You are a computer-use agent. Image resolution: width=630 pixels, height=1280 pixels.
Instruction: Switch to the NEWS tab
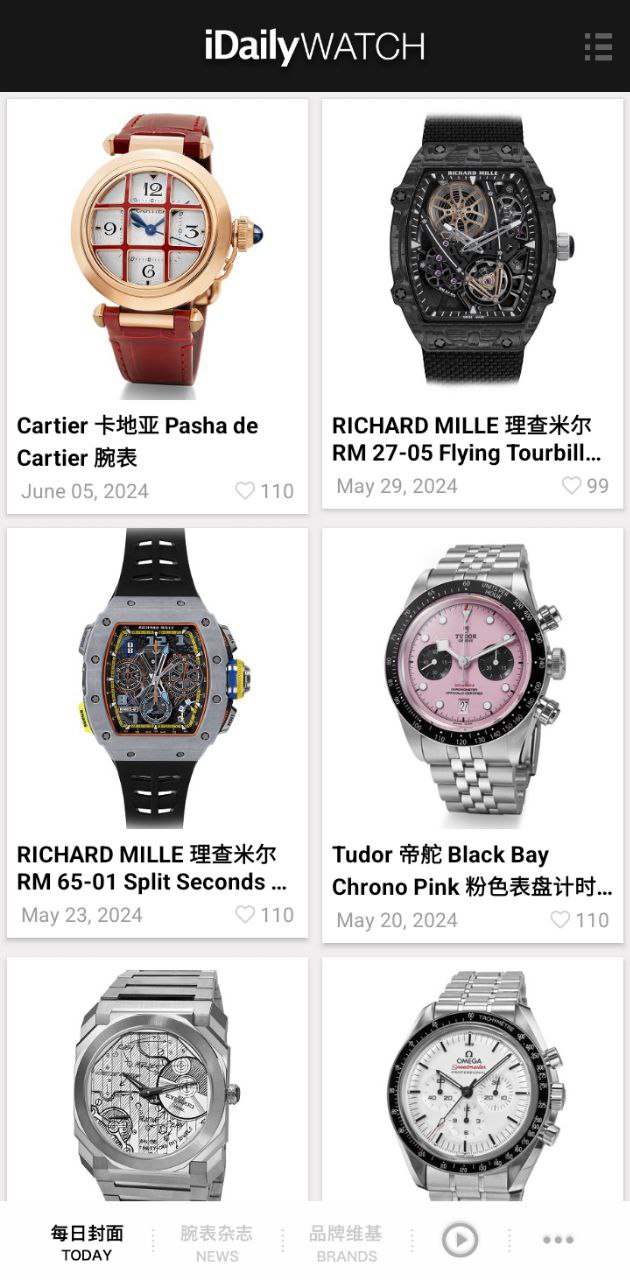(x=216, y=1242)
